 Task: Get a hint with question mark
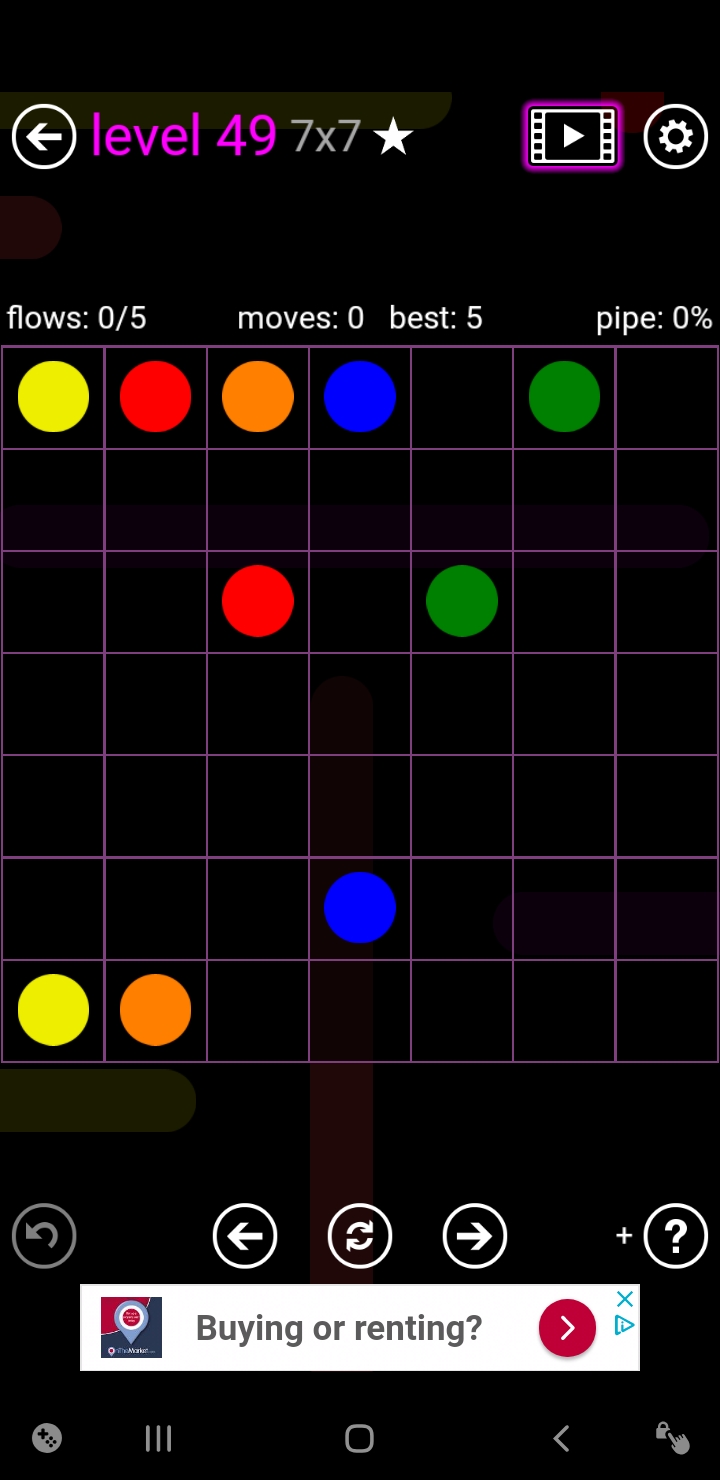(676, 1236)
